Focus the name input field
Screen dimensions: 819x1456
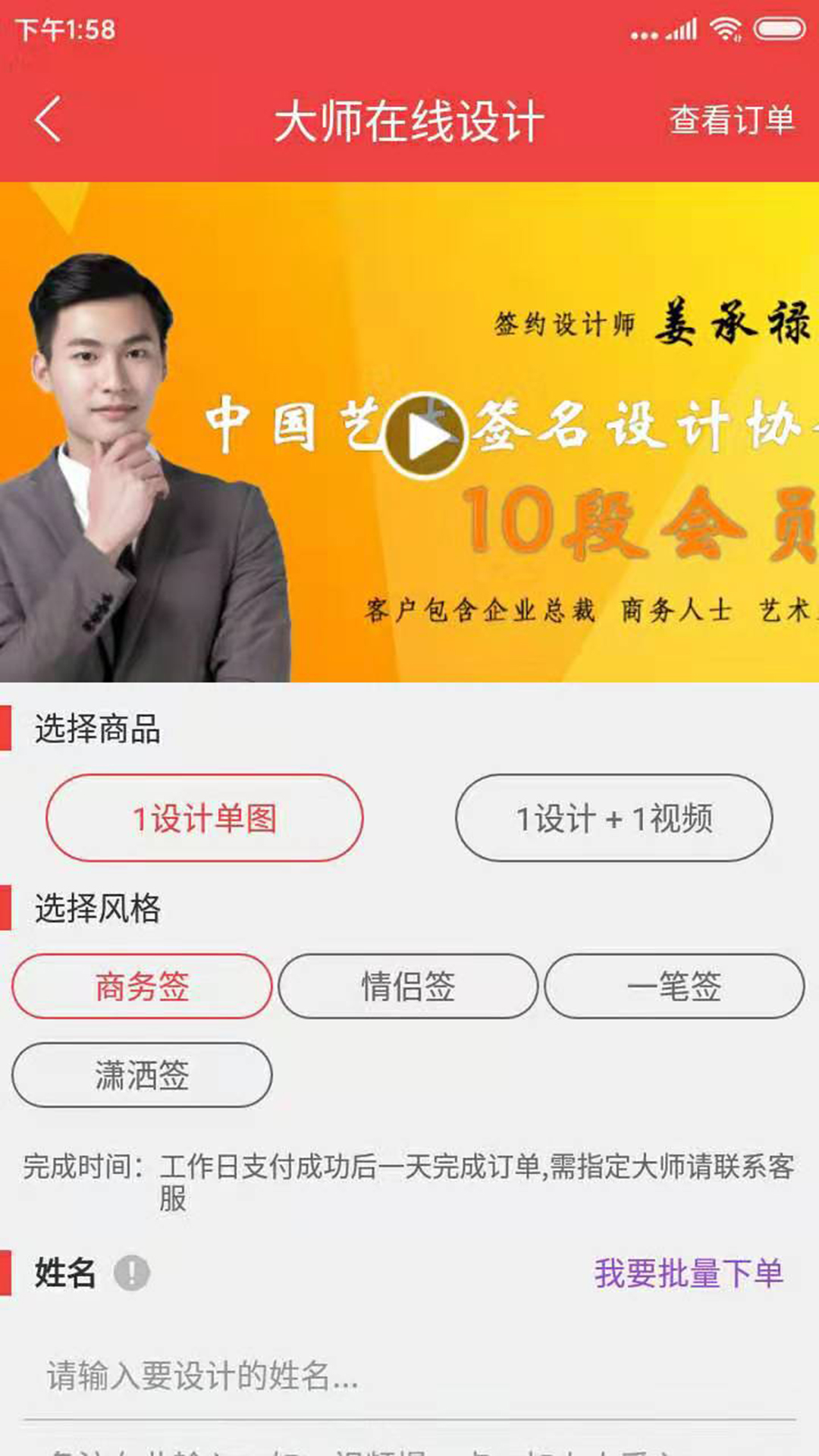409,1376
